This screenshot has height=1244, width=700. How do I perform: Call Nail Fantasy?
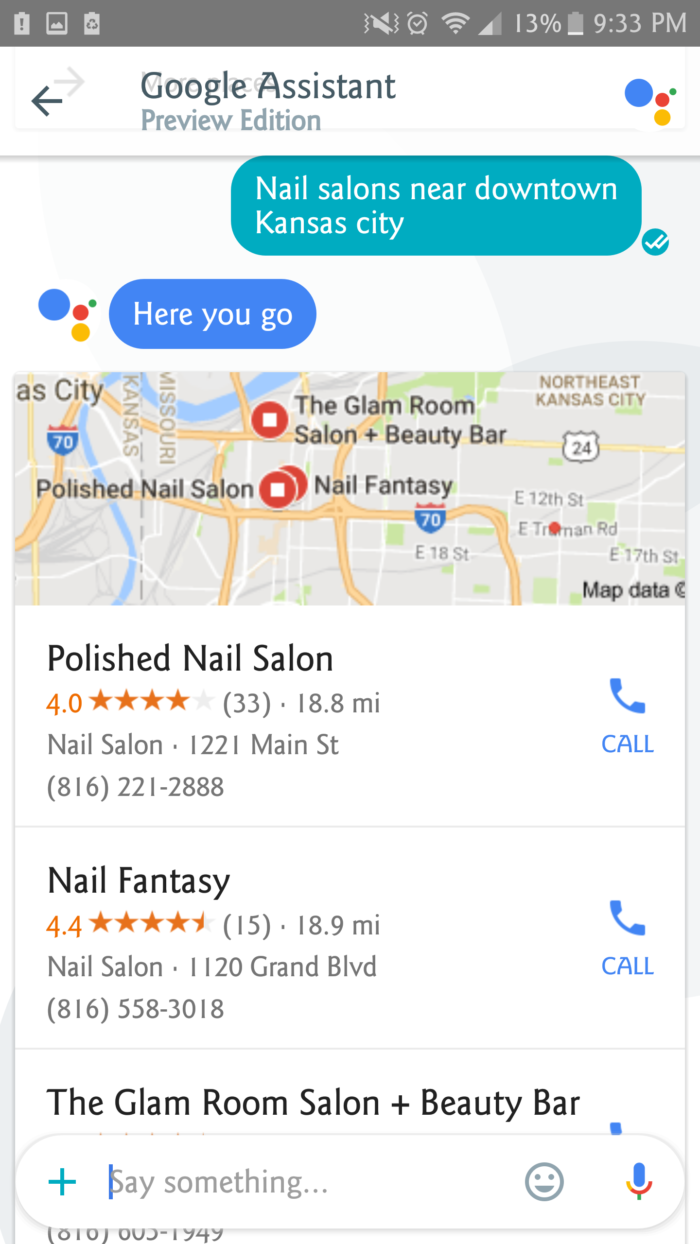tap(627, 938)
